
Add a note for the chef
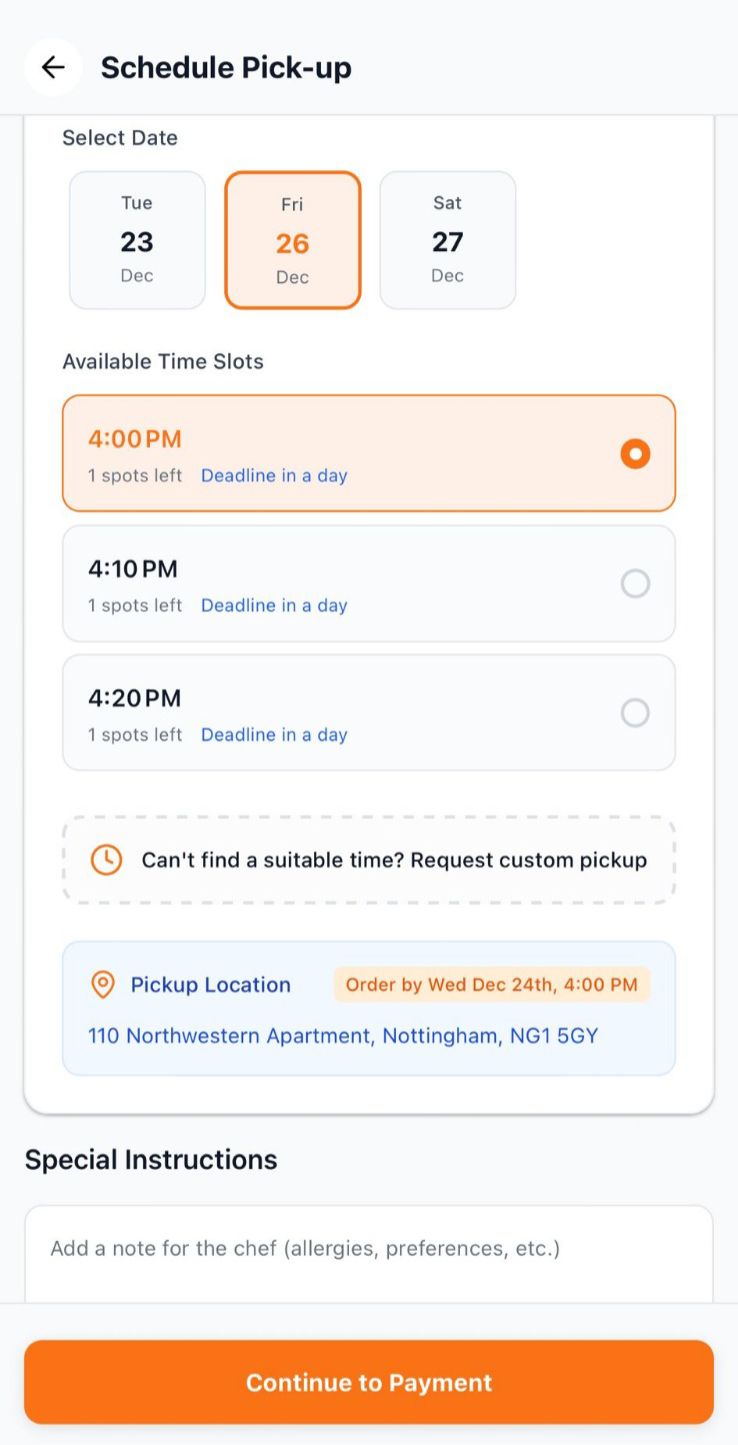pyautogui.click(x=368, y=1250)
